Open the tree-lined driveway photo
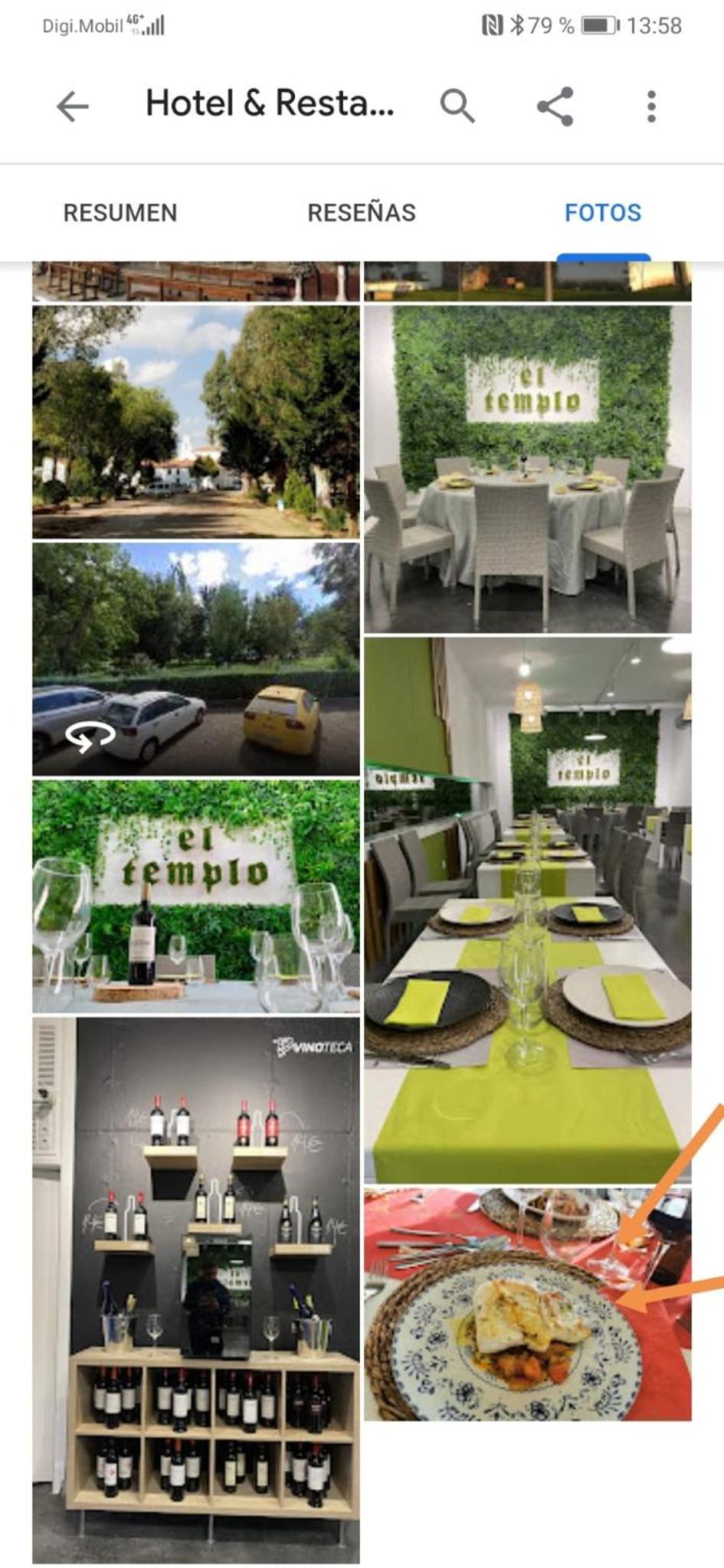Screen dimensions: 724x1568 pos(196,421)
